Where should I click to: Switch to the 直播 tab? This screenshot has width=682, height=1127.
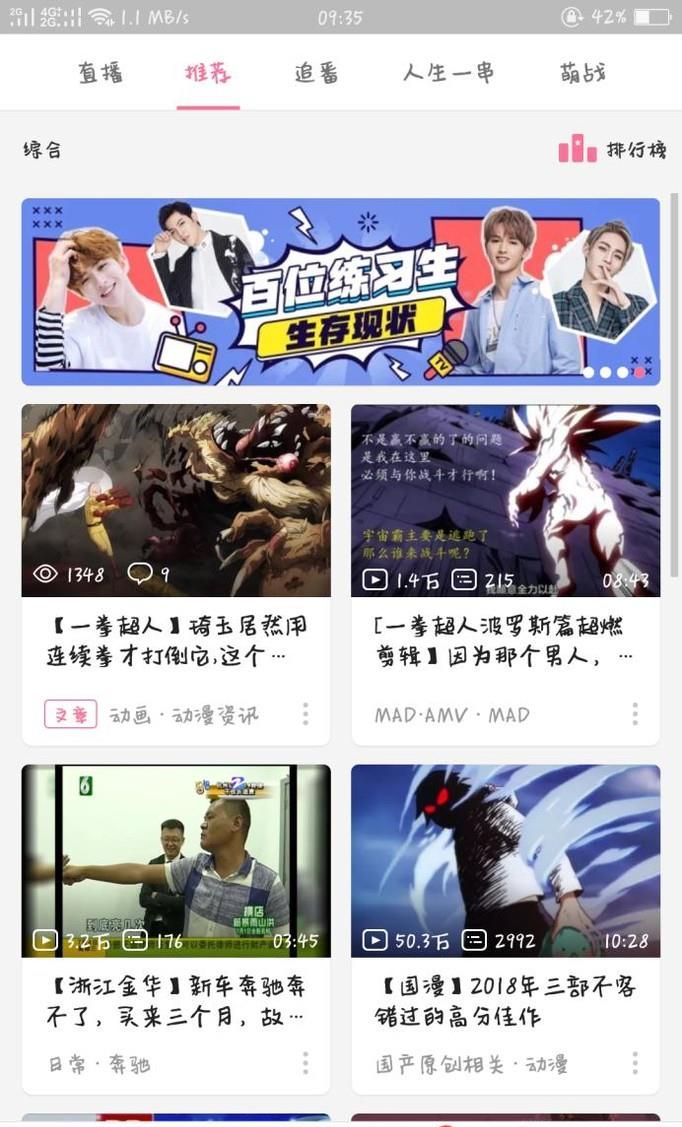pos(101,73)
